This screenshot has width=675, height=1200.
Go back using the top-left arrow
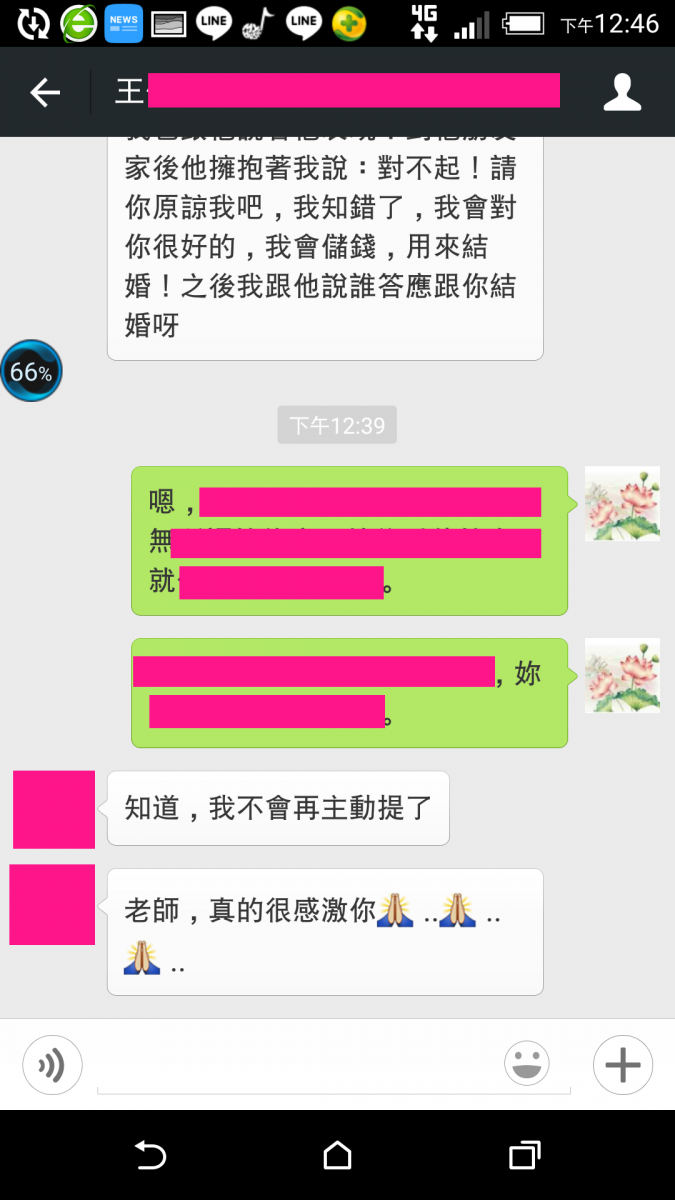(45, 93)
